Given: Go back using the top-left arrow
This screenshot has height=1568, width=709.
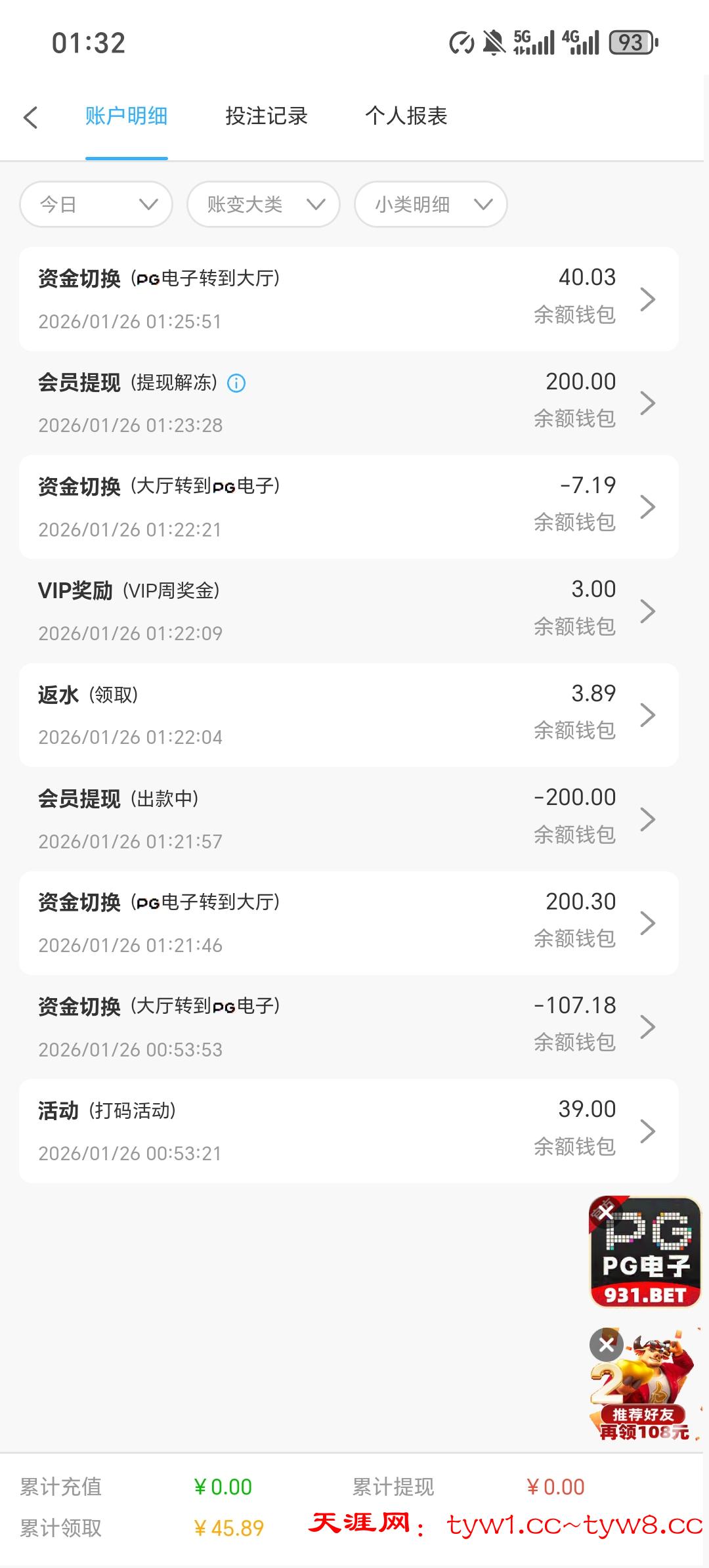Looking at the screenshot, I should tap(30, 118).
